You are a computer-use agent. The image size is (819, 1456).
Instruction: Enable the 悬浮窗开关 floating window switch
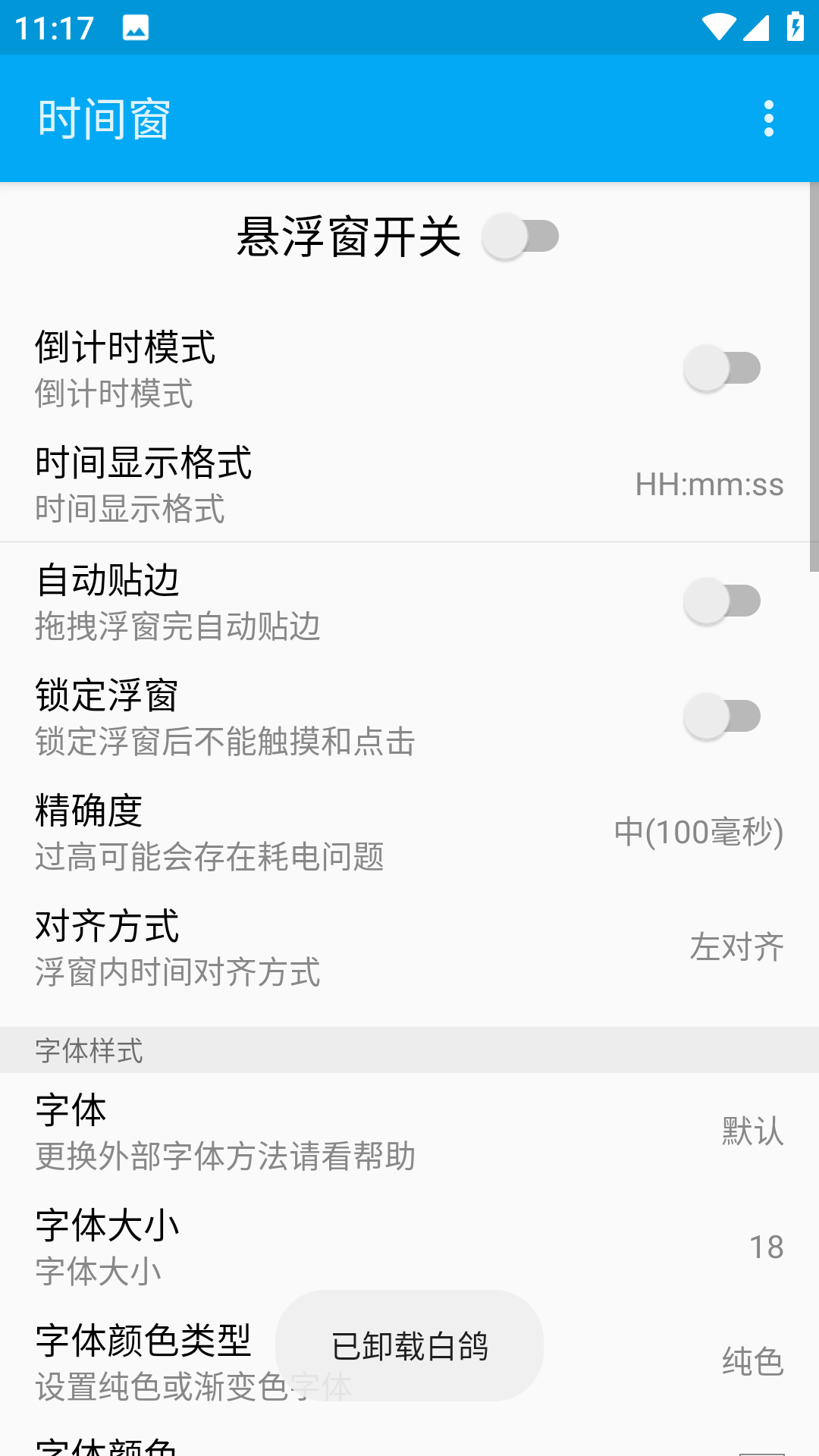point(522,236)
